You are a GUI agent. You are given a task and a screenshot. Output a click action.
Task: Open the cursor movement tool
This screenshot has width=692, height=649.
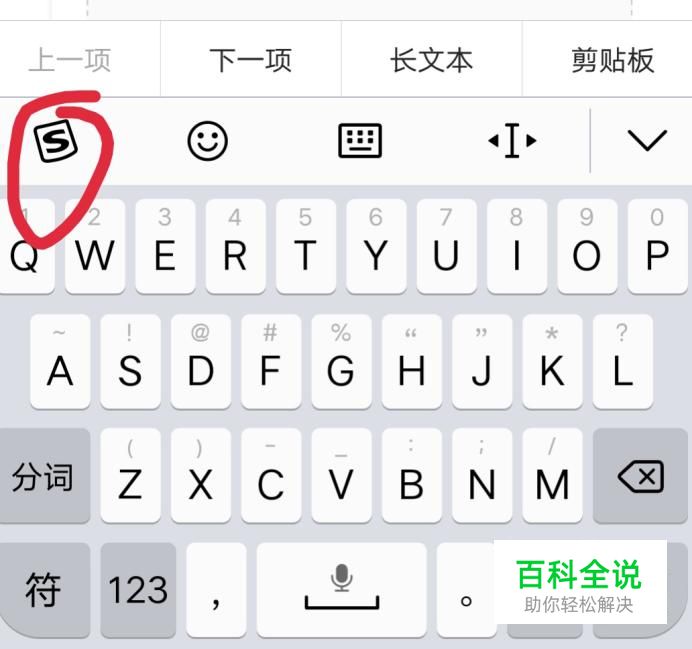(512, 141)
